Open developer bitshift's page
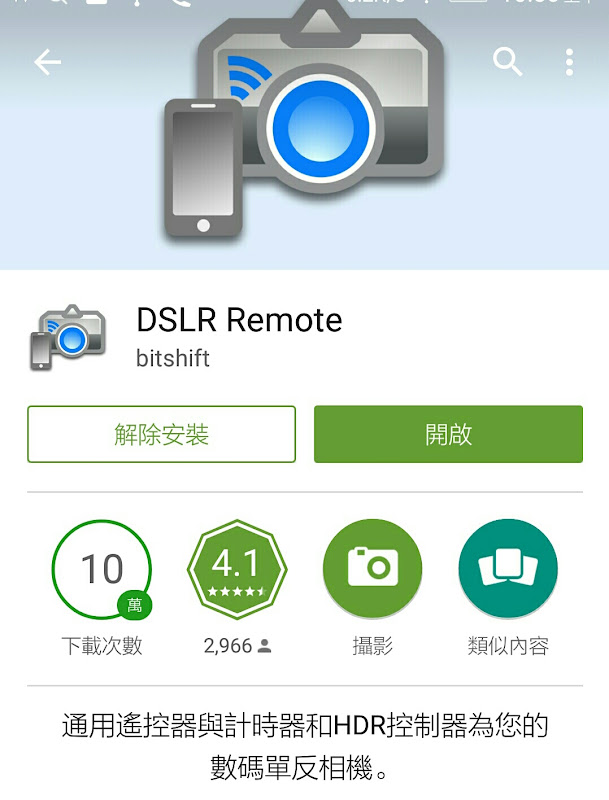The width and height of the screenshot is (609, 800). click(x=173, y=358)
